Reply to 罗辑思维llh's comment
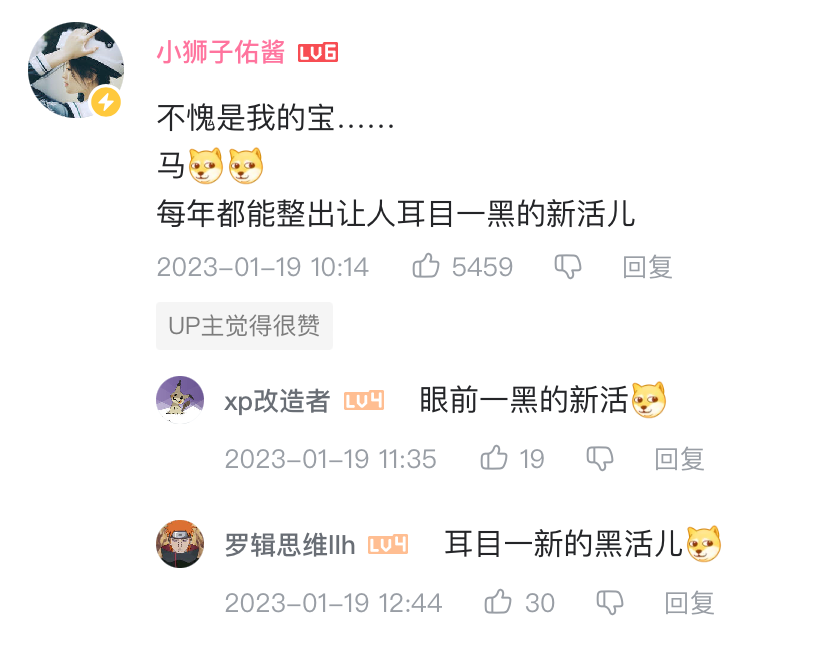Screen dimensions: 820x650 click(690, 603)
